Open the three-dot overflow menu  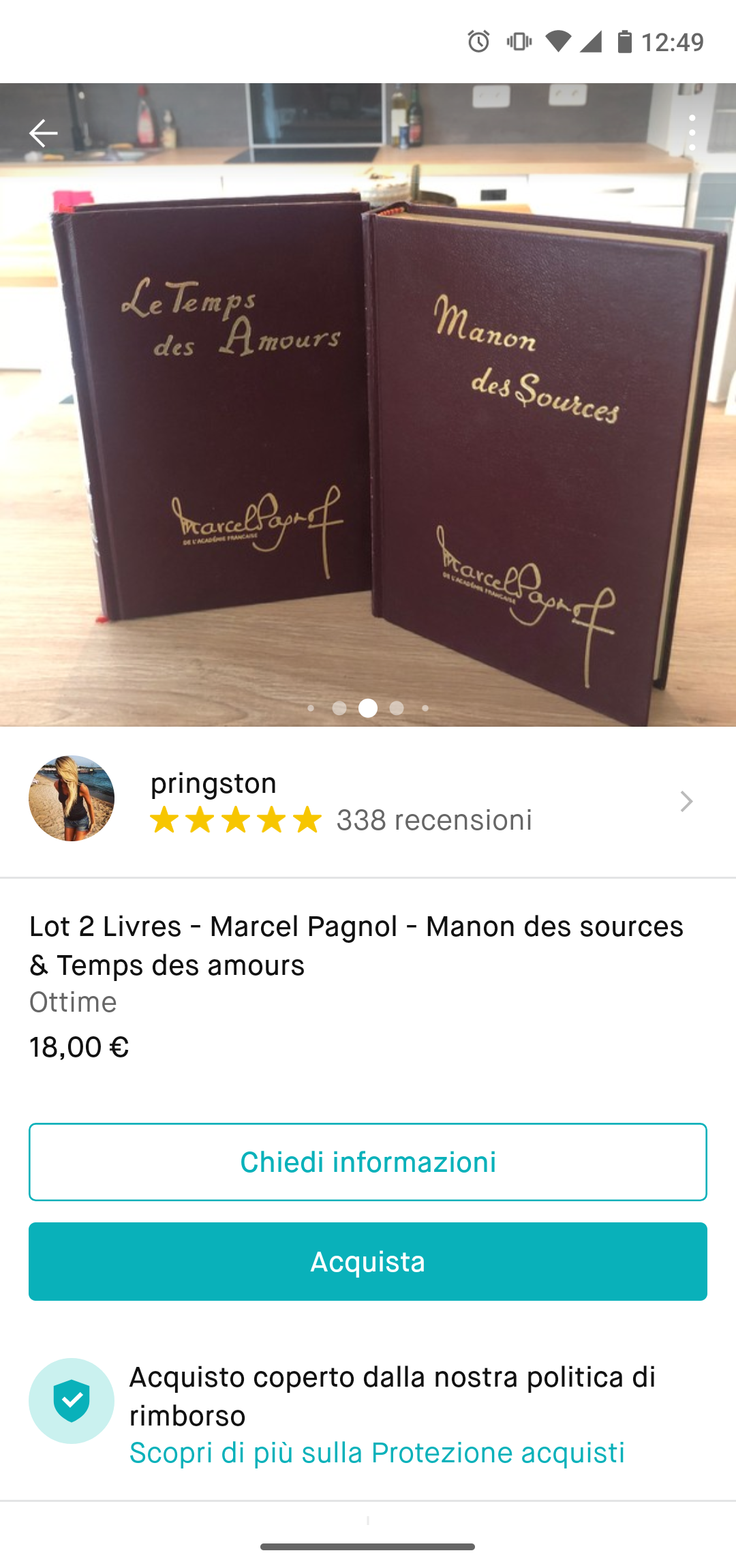[692, 133]
